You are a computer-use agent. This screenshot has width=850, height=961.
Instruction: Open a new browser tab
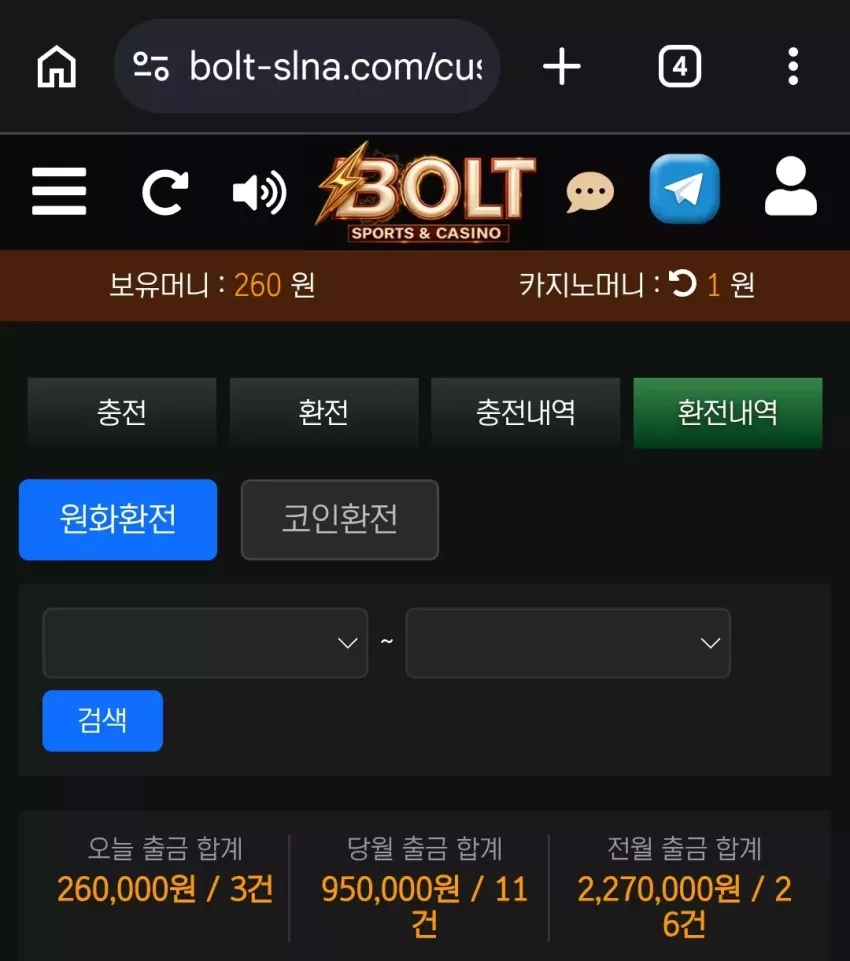(561, 66)
